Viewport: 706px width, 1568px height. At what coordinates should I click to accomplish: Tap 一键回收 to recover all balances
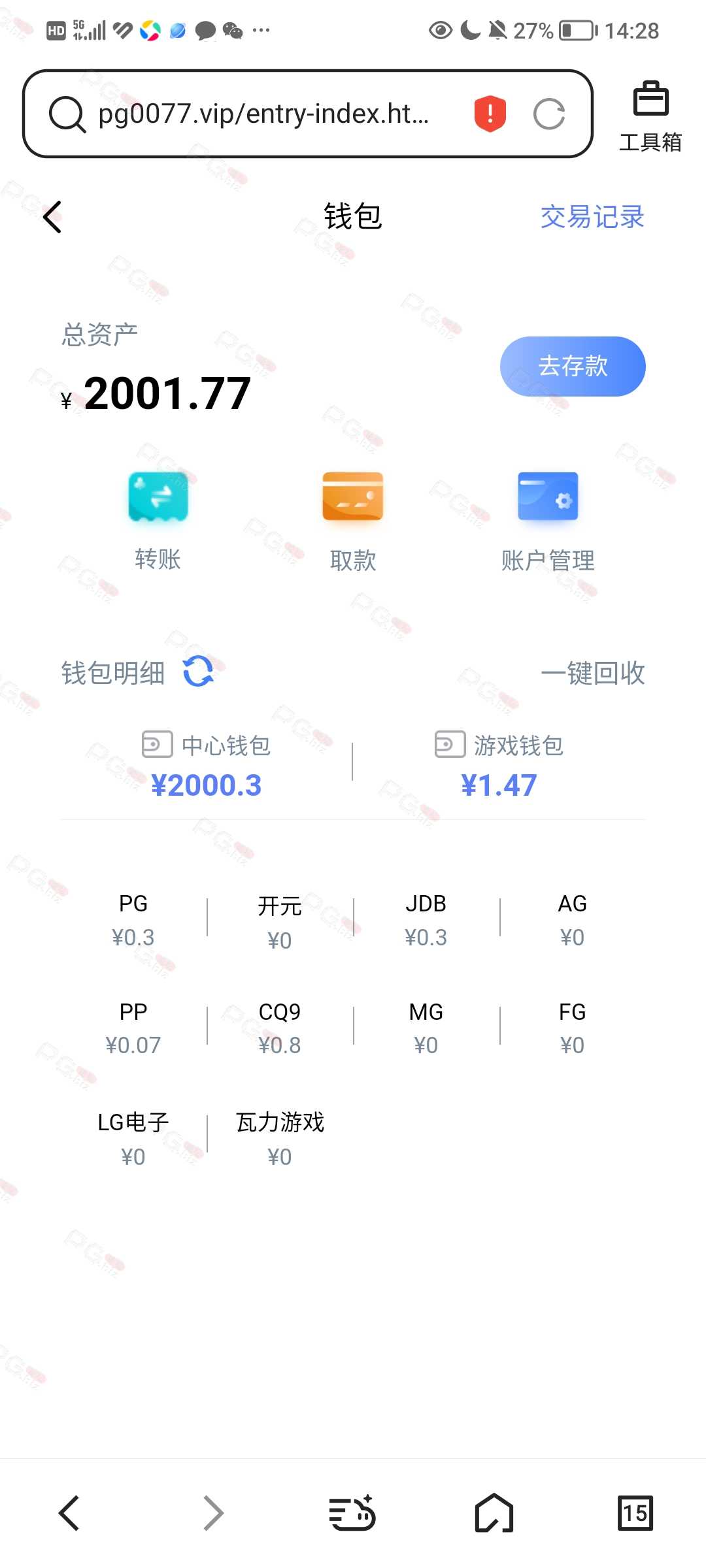(593, 673)
